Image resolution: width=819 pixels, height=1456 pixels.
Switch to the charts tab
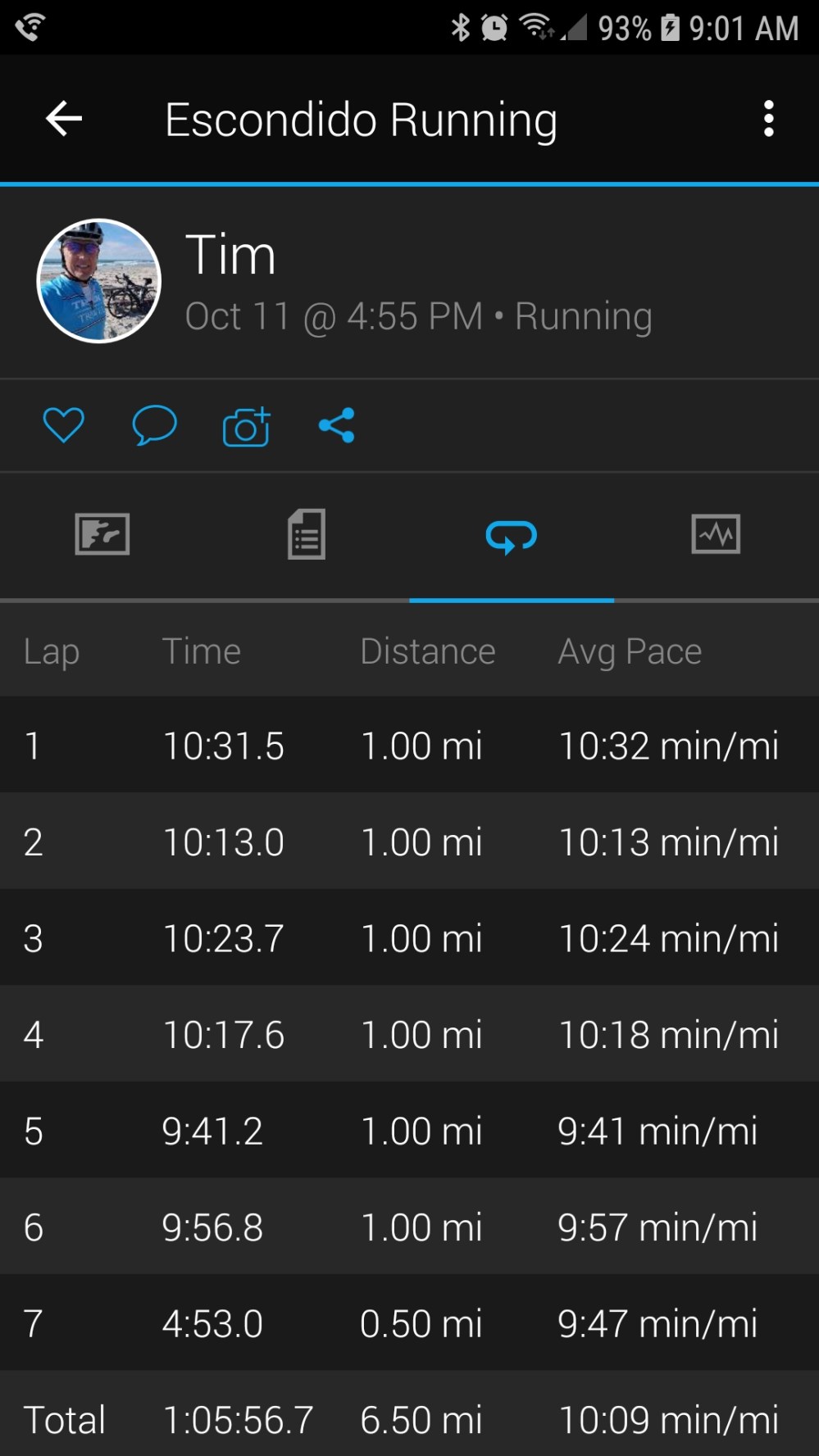point(716,535)
